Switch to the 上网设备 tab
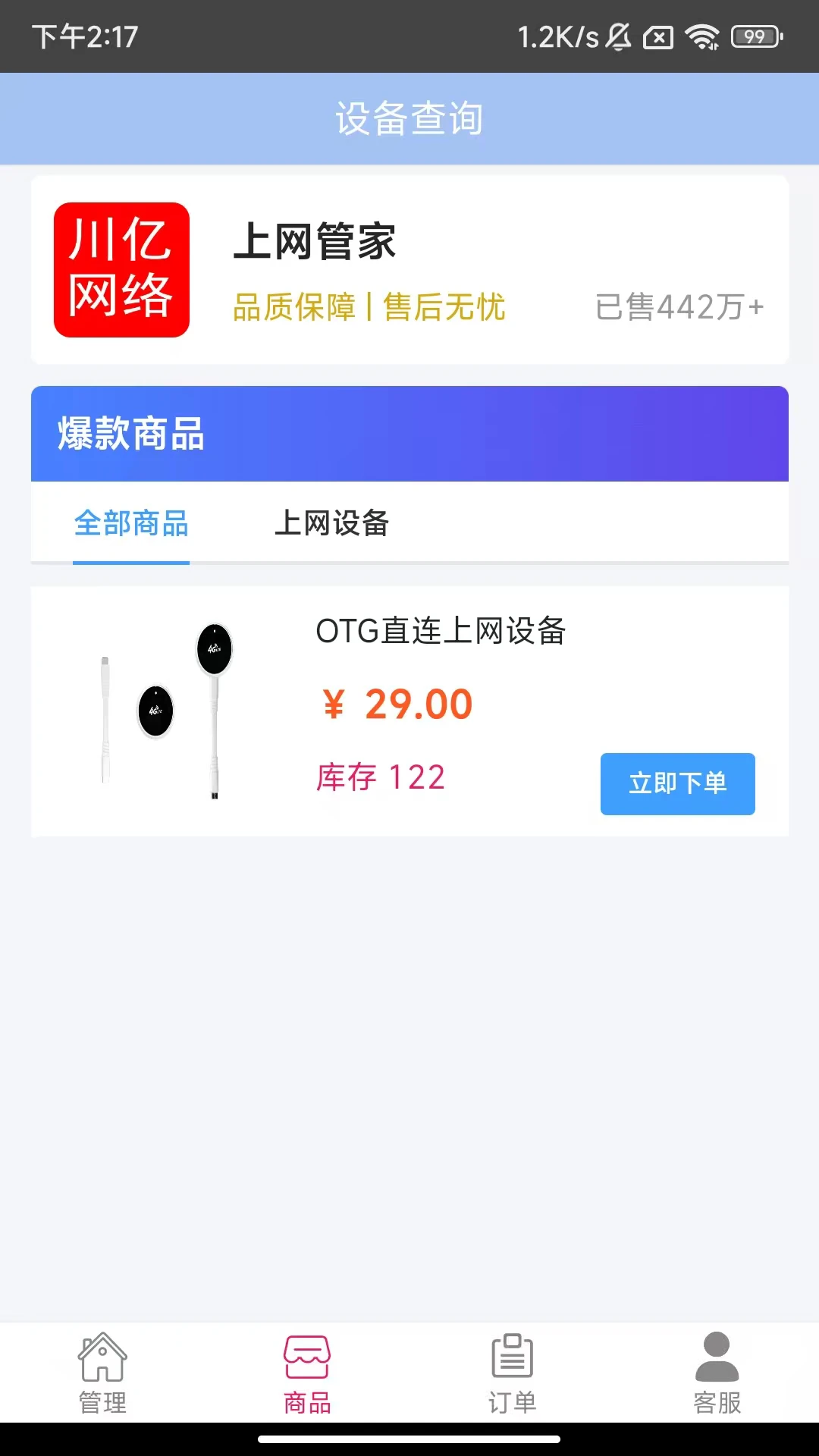Image resolution: width=819 pixels, height=1456 pixels. point(332,524)
